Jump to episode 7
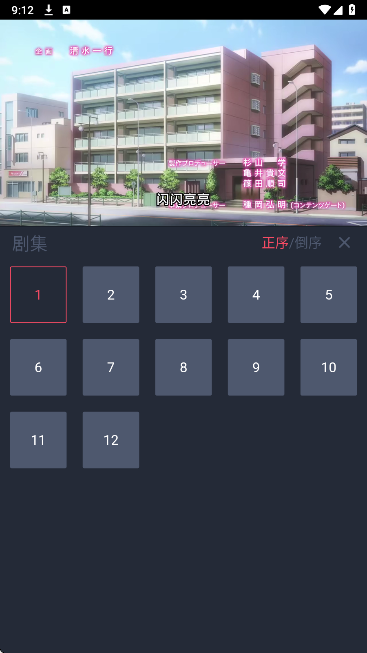The width and height of the screenshot is (367, 653). 111,367
